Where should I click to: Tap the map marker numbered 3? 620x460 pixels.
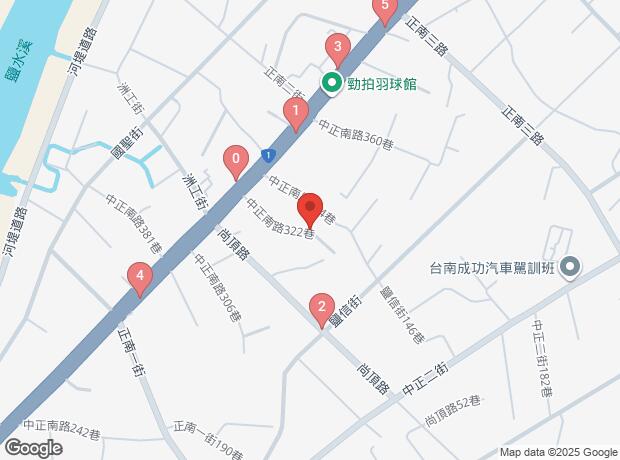tap(338, 48)
